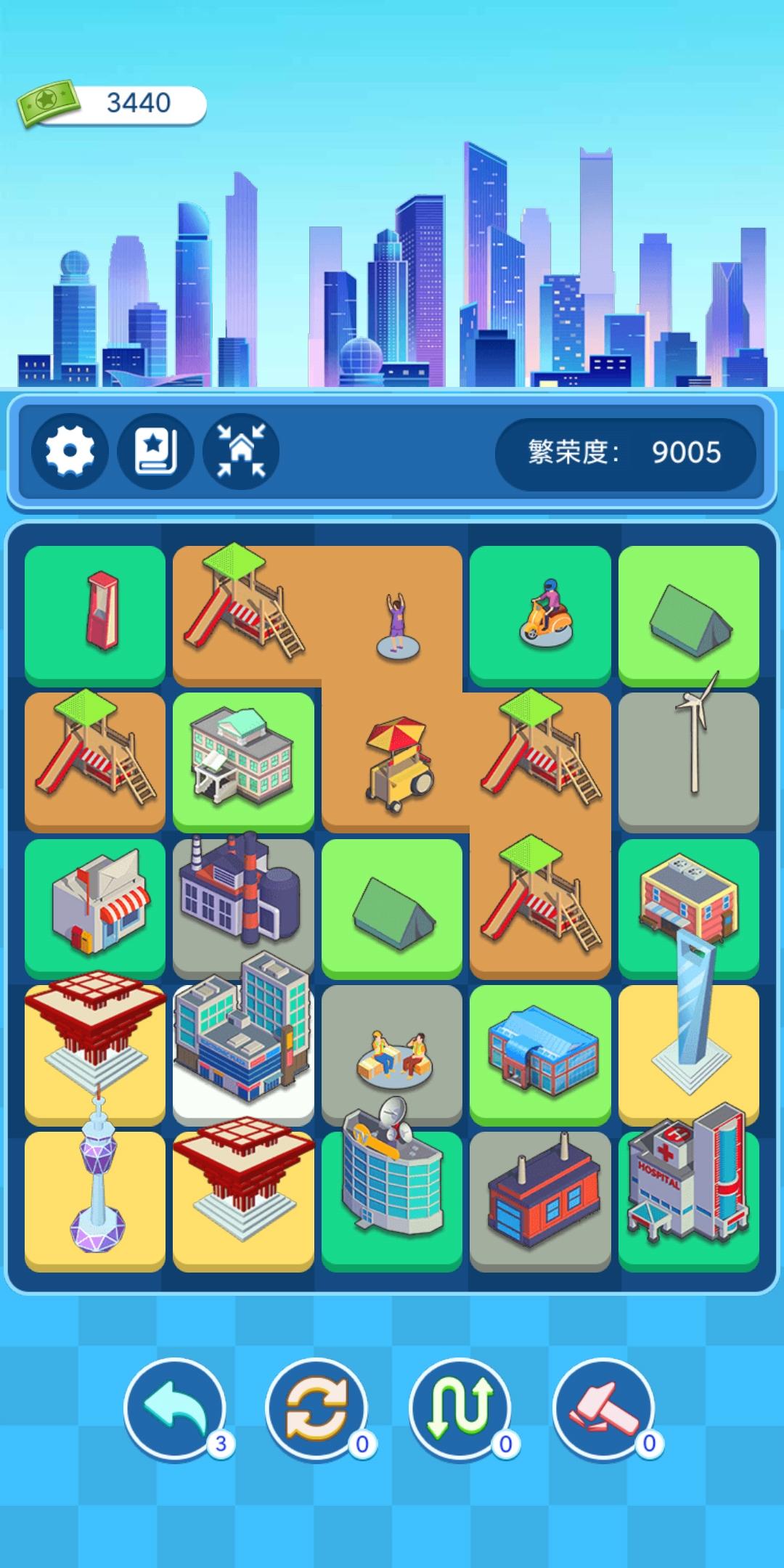The height and width of the screenshot is (1568, 784).
Task: Tap the merge-all house icon
Action: click(x=241, y=451)
